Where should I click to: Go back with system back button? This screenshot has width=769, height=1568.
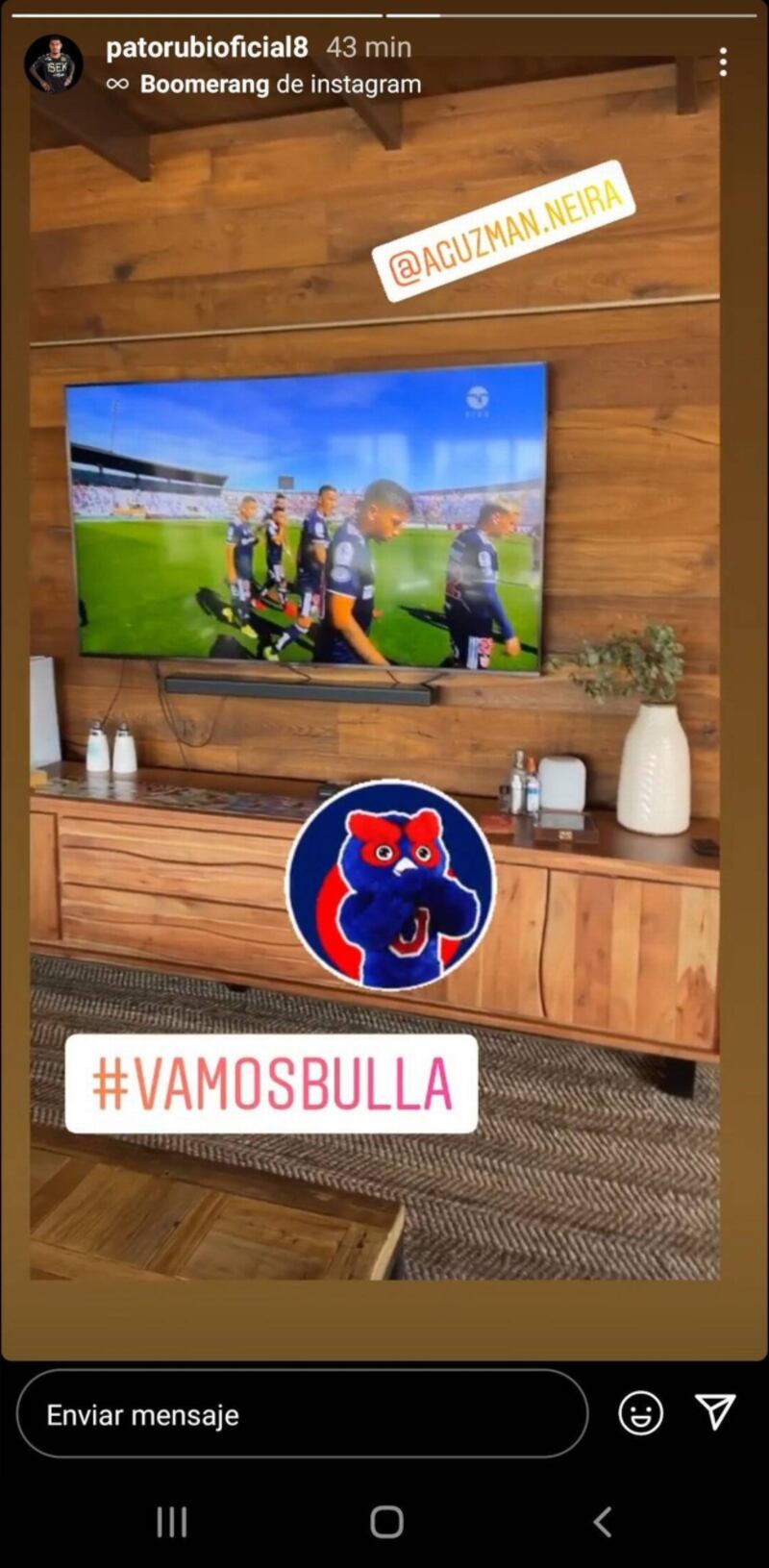click(x=603, y=1522)
